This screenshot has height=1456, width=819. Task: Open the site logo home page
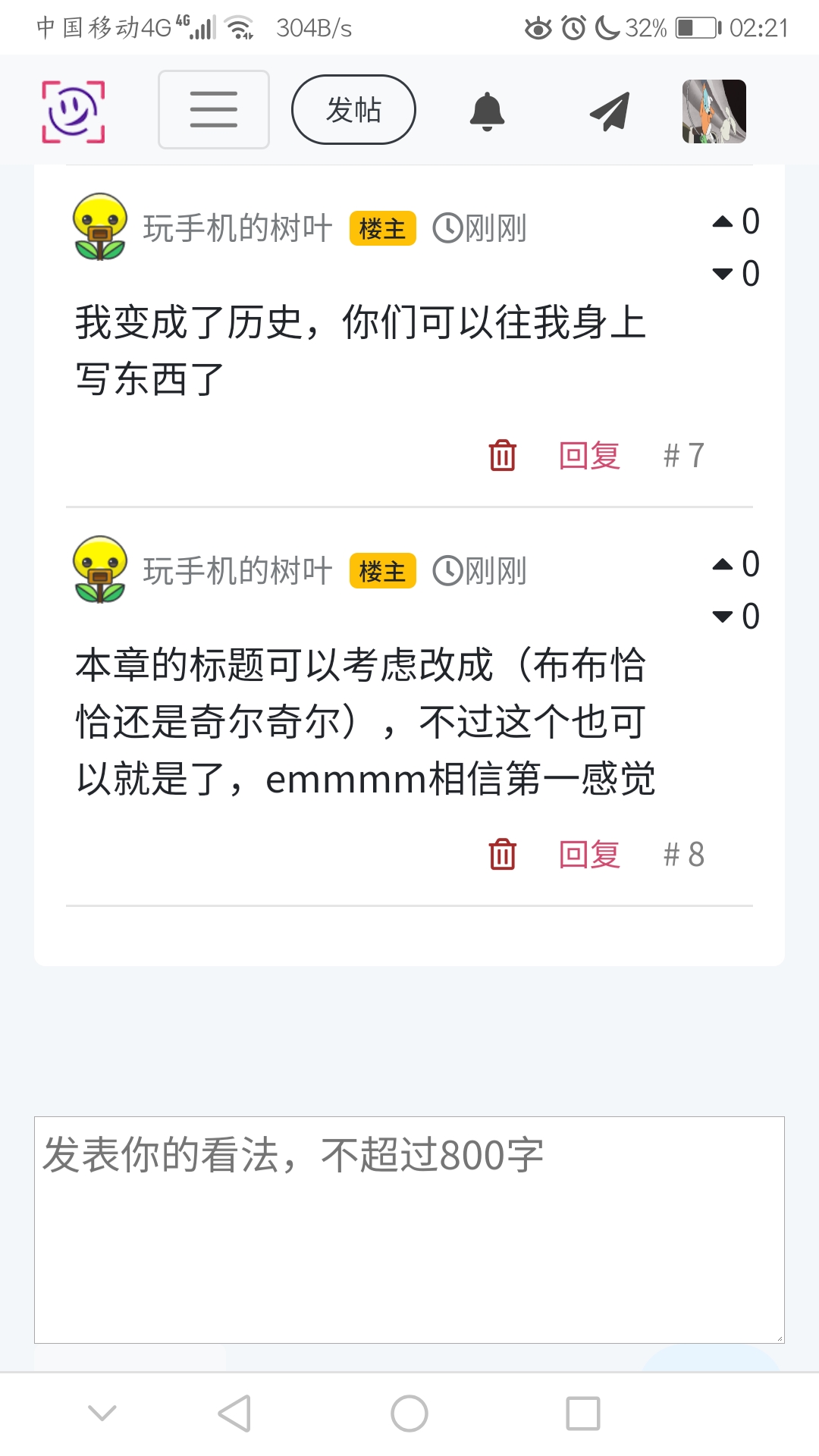[73, 111]
